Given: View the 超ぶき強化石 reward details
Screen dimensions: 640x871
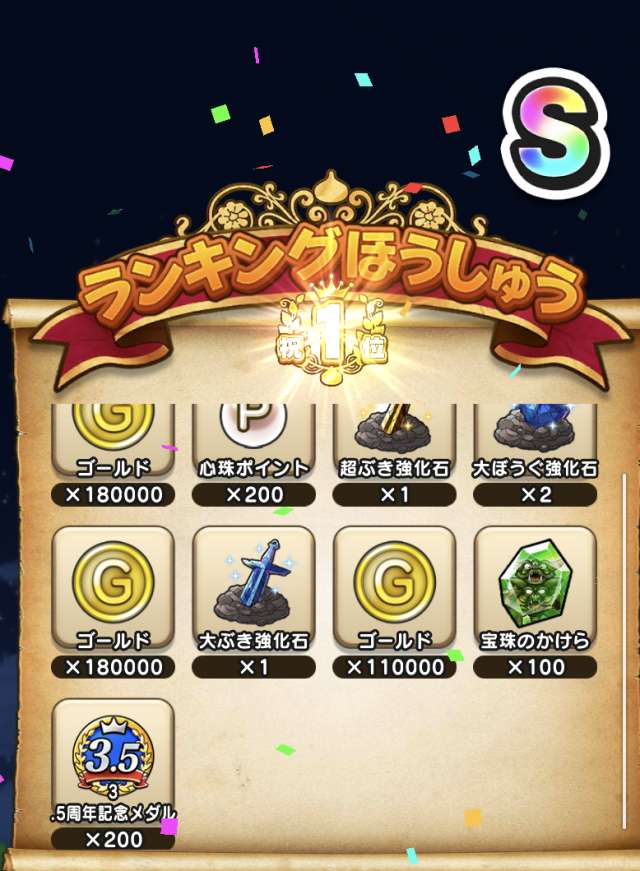Looking at the screenshot, I should pyautogui.click(x=394, y=445).
